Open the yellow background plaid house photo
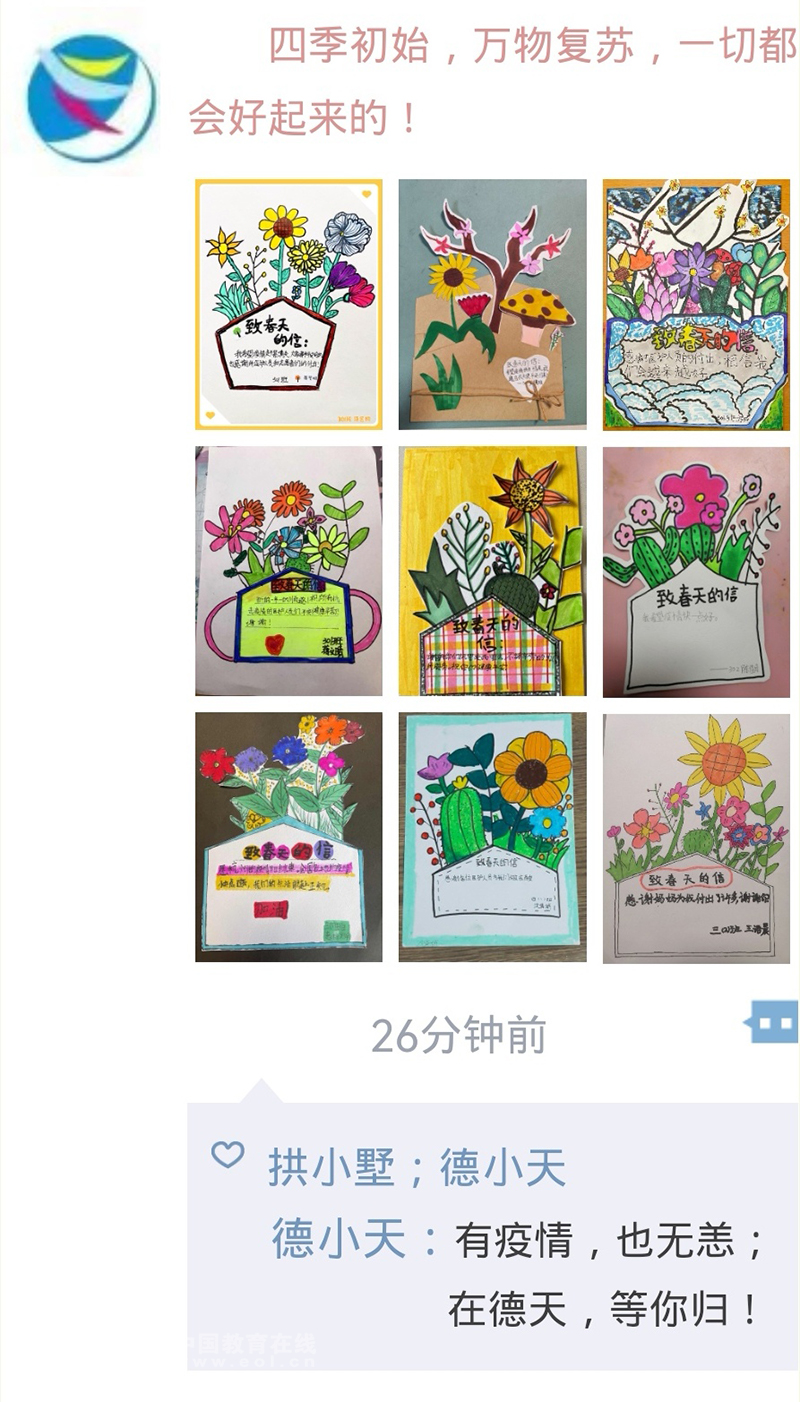800x1402 pixels. 492,571
